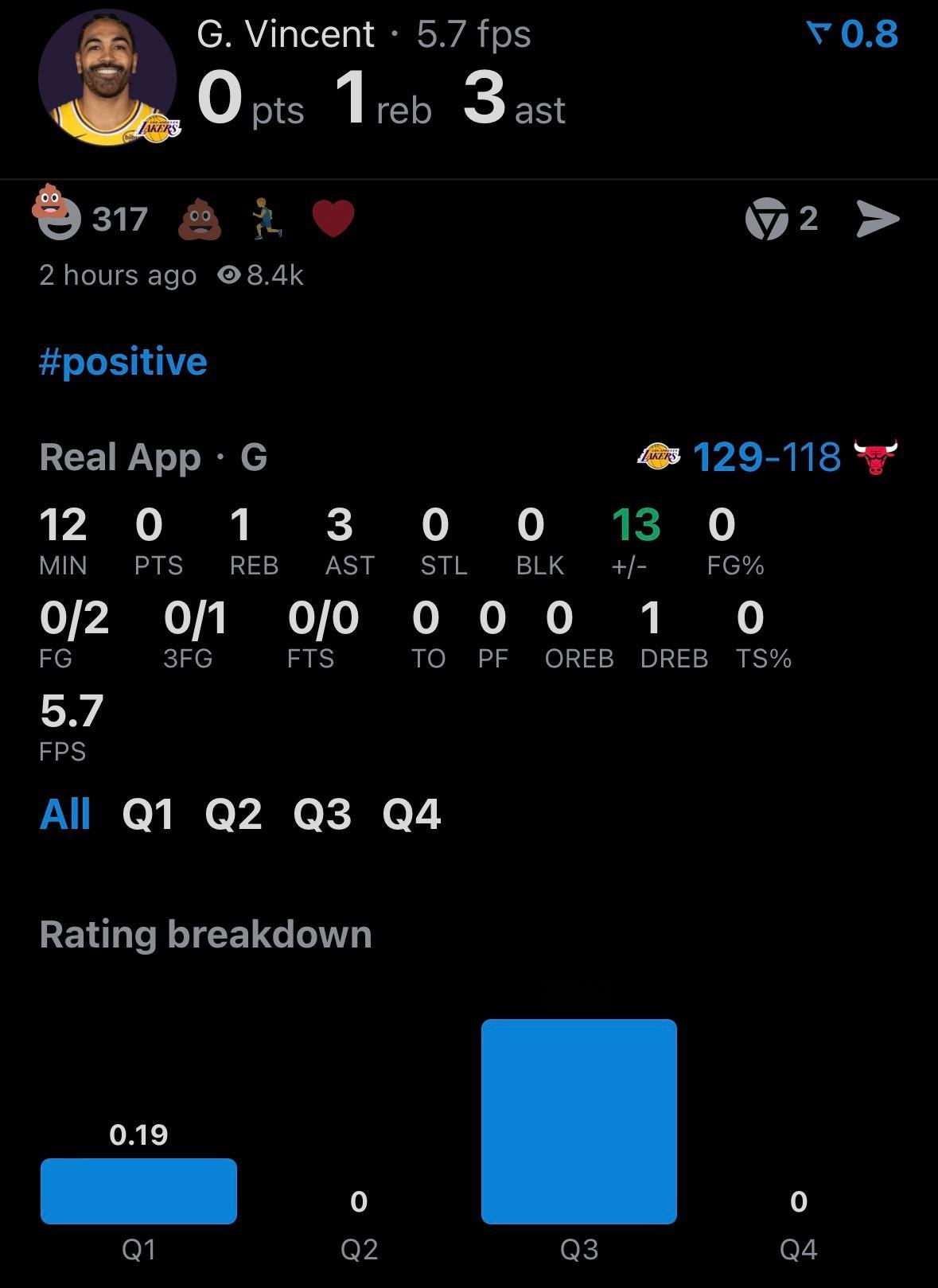Open the #positive hashtag
The image size is (938, 1288).
[x=123, y=362]
